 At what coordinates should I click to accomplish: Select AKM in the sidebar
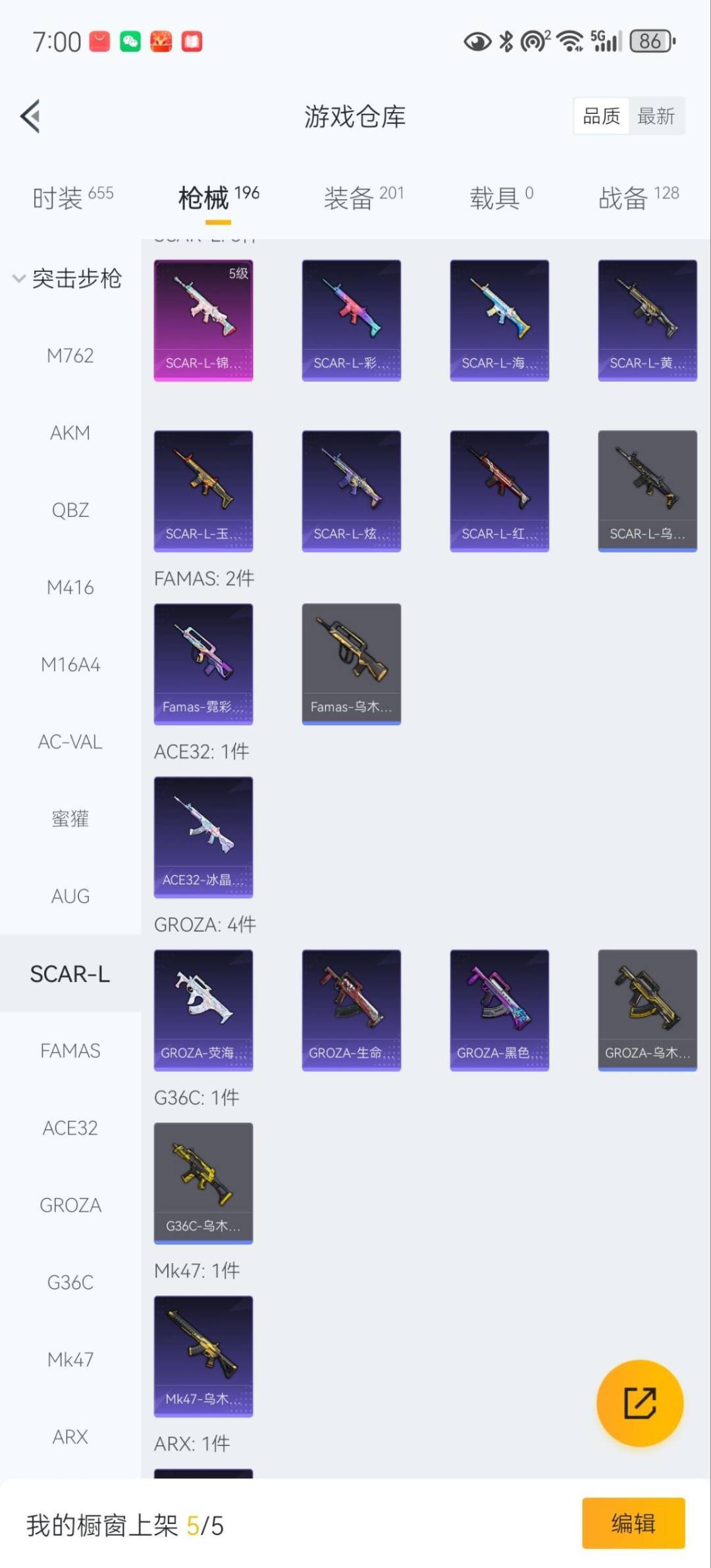70,433
